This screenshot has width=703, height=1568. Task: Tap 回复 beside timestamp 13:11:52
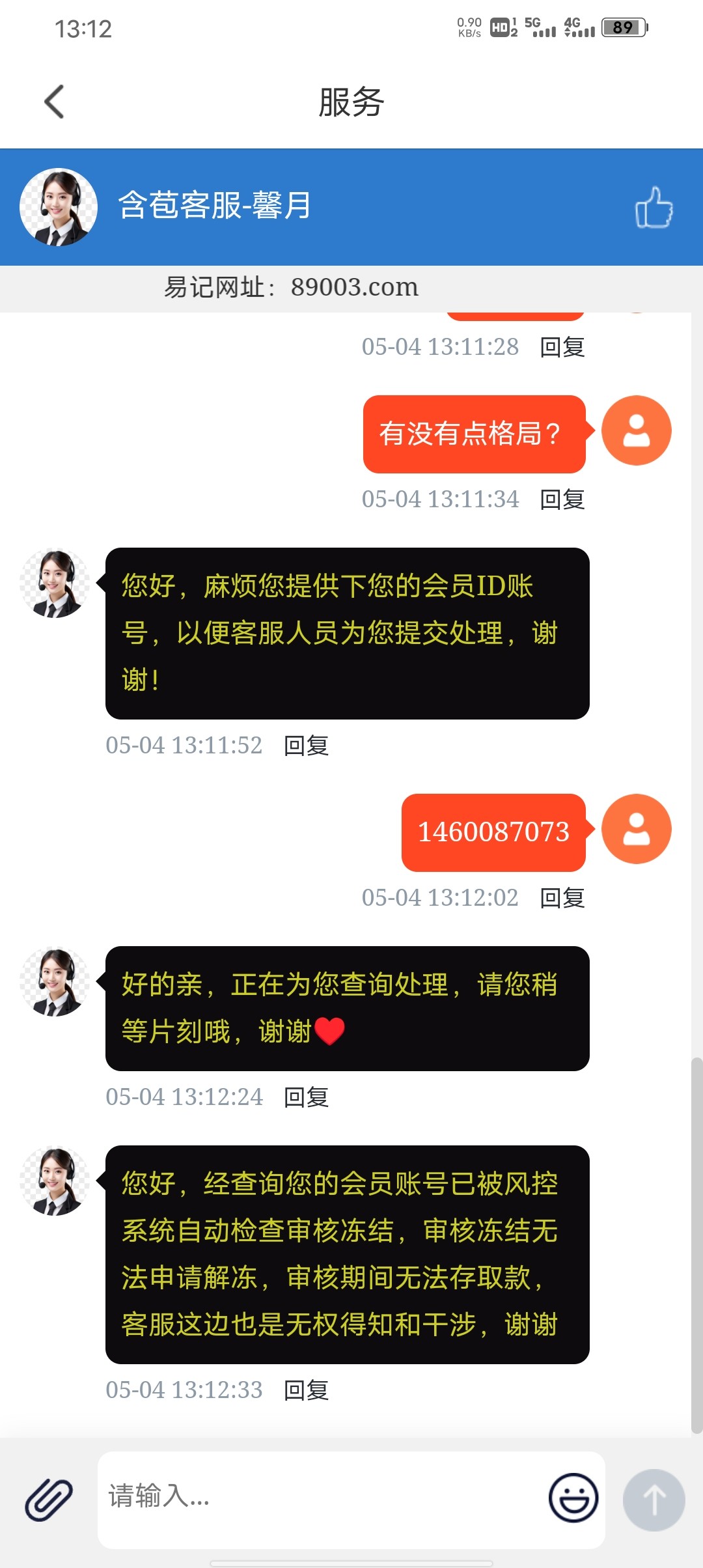[x=306, y=744]
